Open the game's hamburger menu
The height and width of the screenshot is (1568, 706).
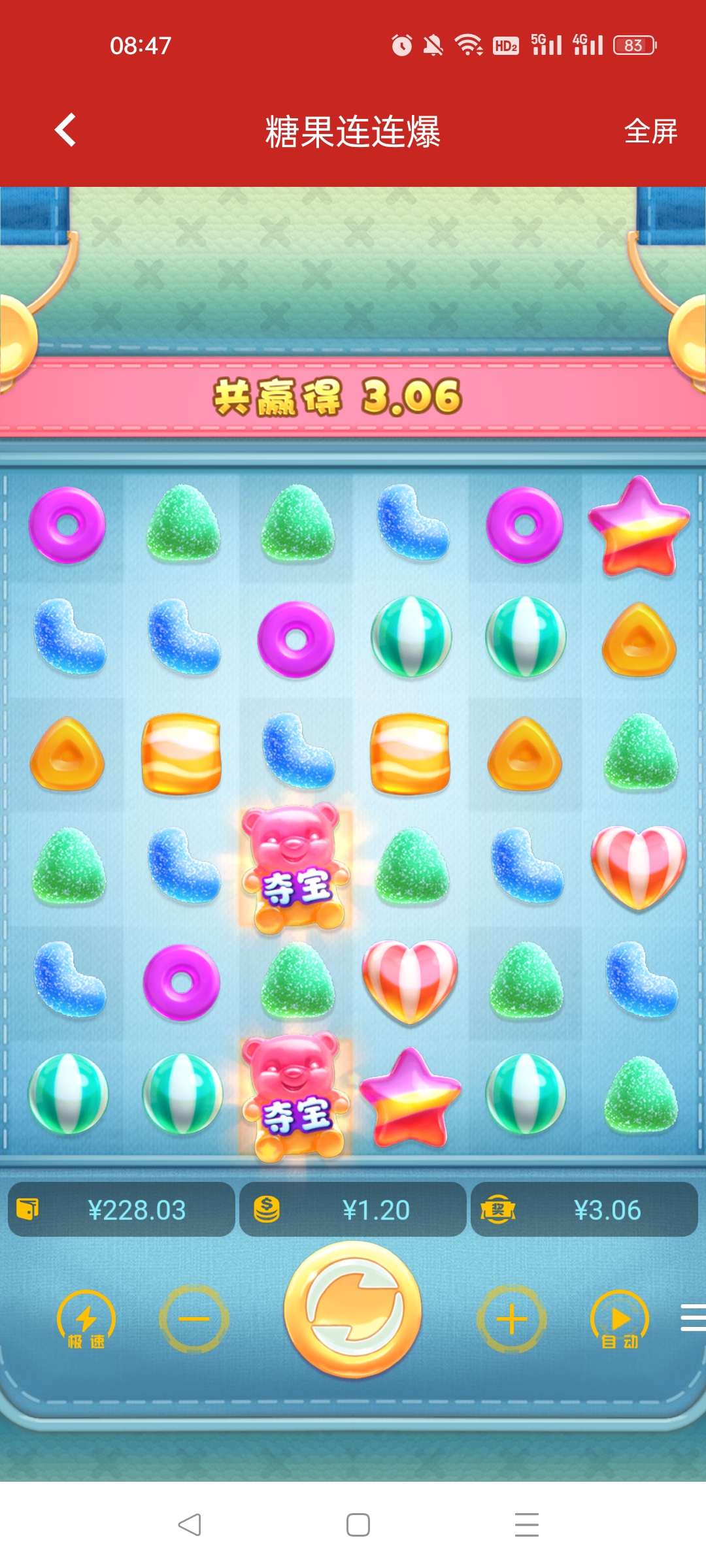point(693,1317)
